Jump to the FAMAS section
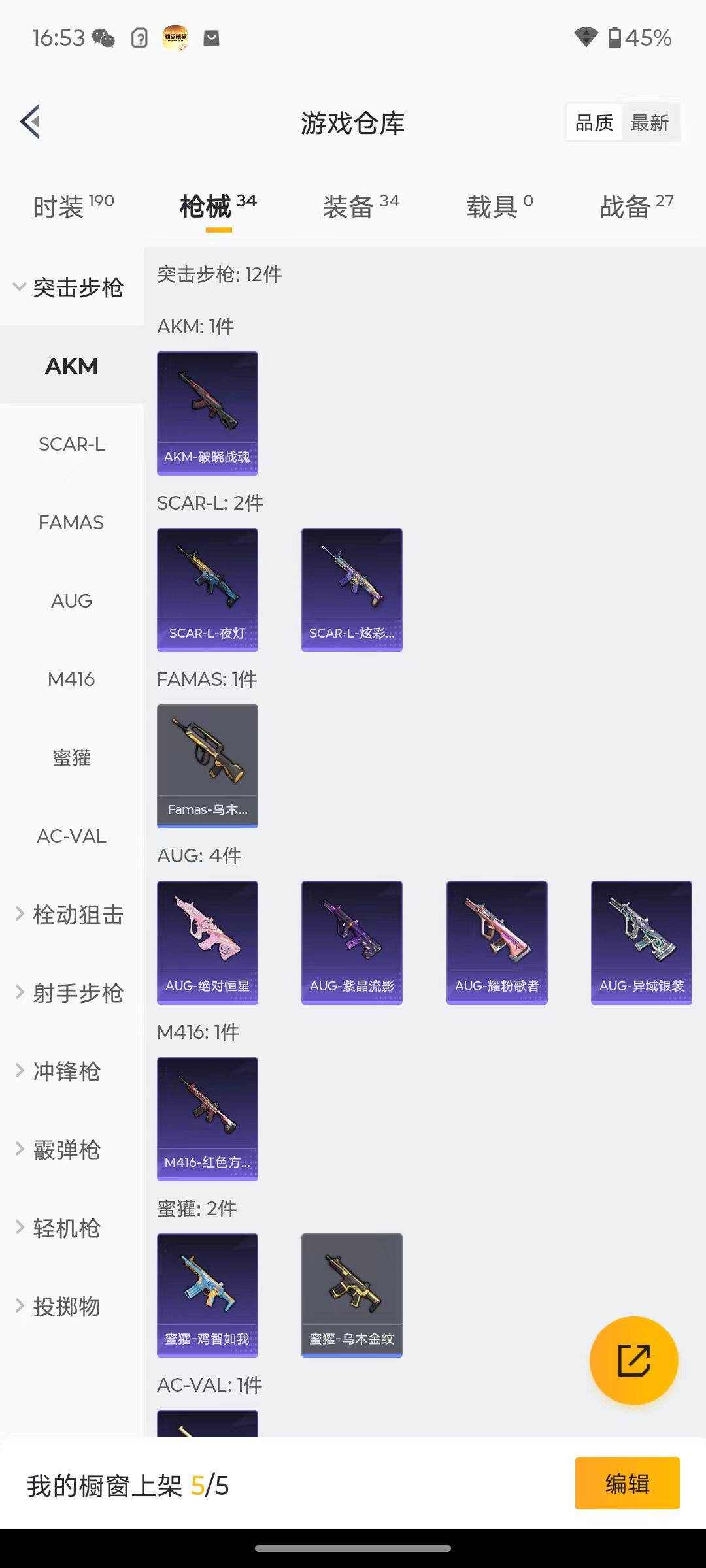The image size is (706, 1568). click(x=71, y=523)
